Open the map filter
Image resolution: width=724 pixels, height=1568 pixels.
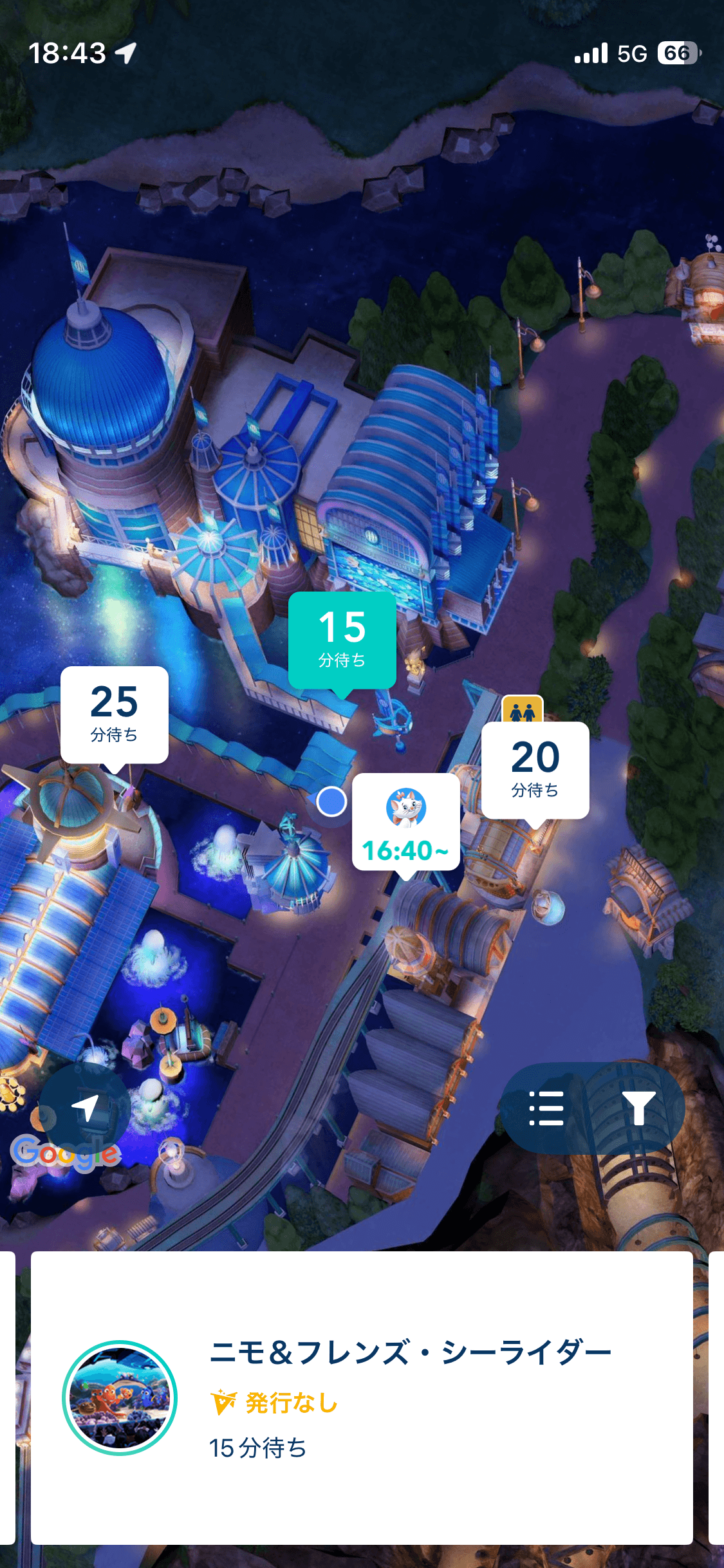point(638,1108)
